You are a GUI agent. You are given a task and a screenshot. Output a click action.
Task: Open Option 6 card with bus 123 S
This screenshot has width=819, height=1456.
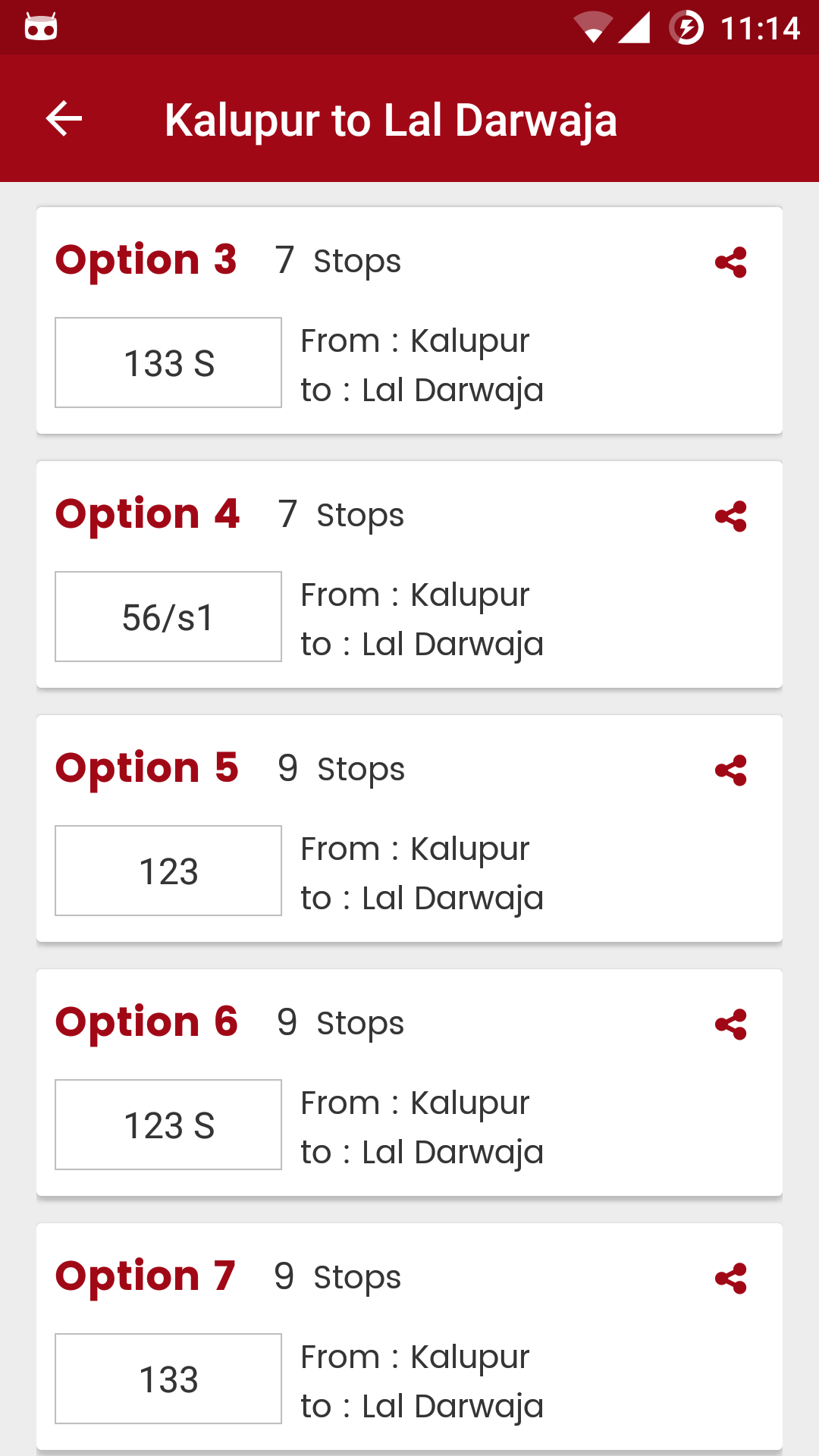tap(409, 1082)
